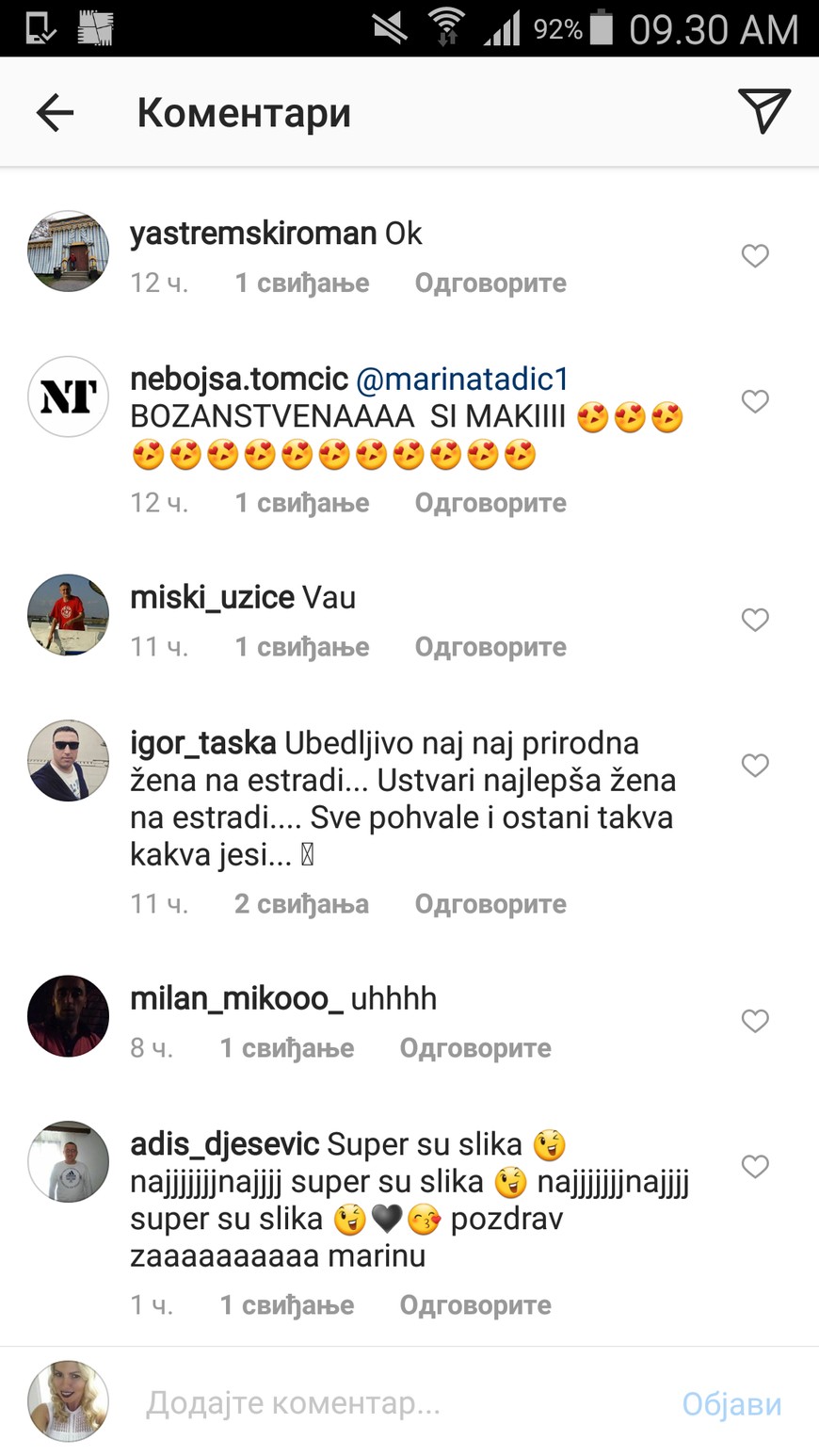
Task: Focus the Додајте коментар input field
Action: pyautogui.click(x=377, y=1403)
